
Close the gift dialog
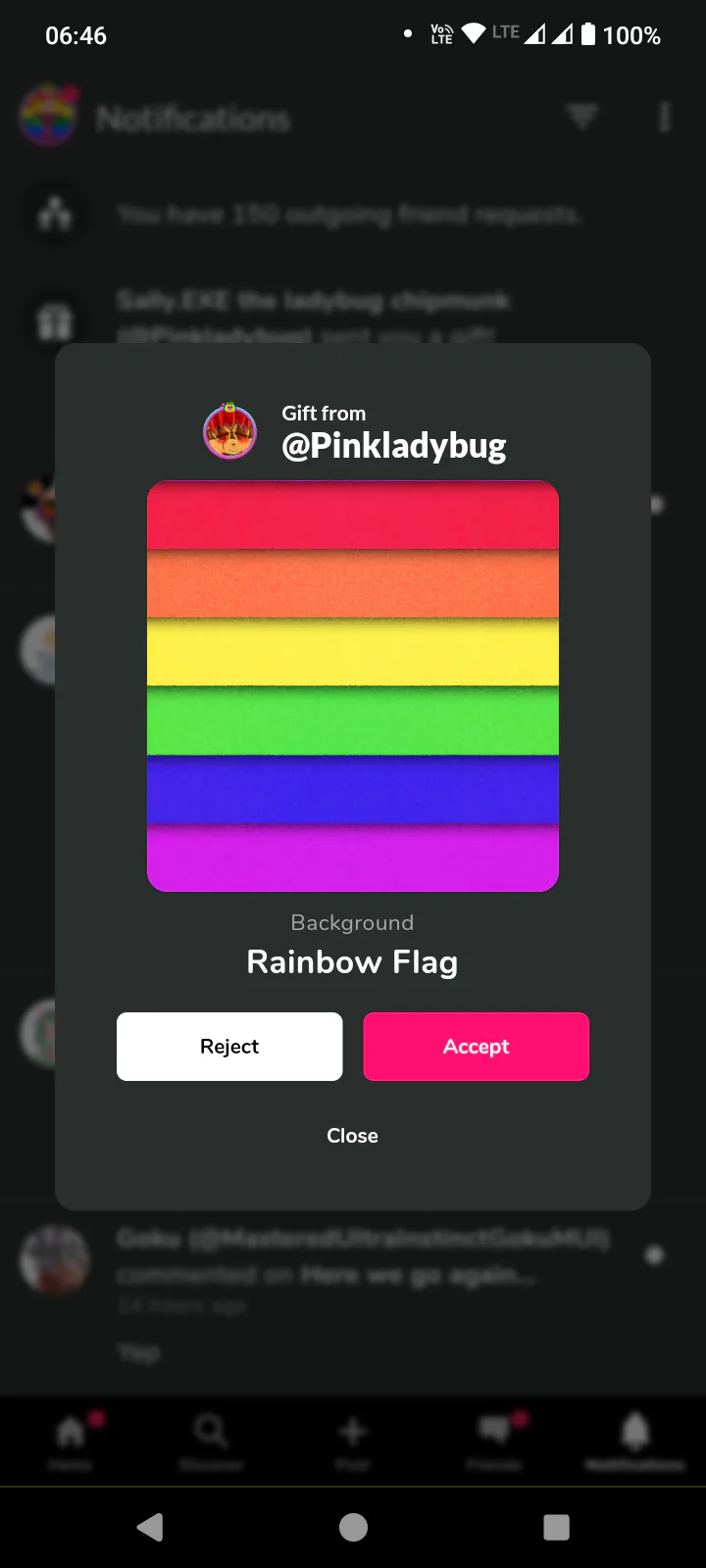352,1136
